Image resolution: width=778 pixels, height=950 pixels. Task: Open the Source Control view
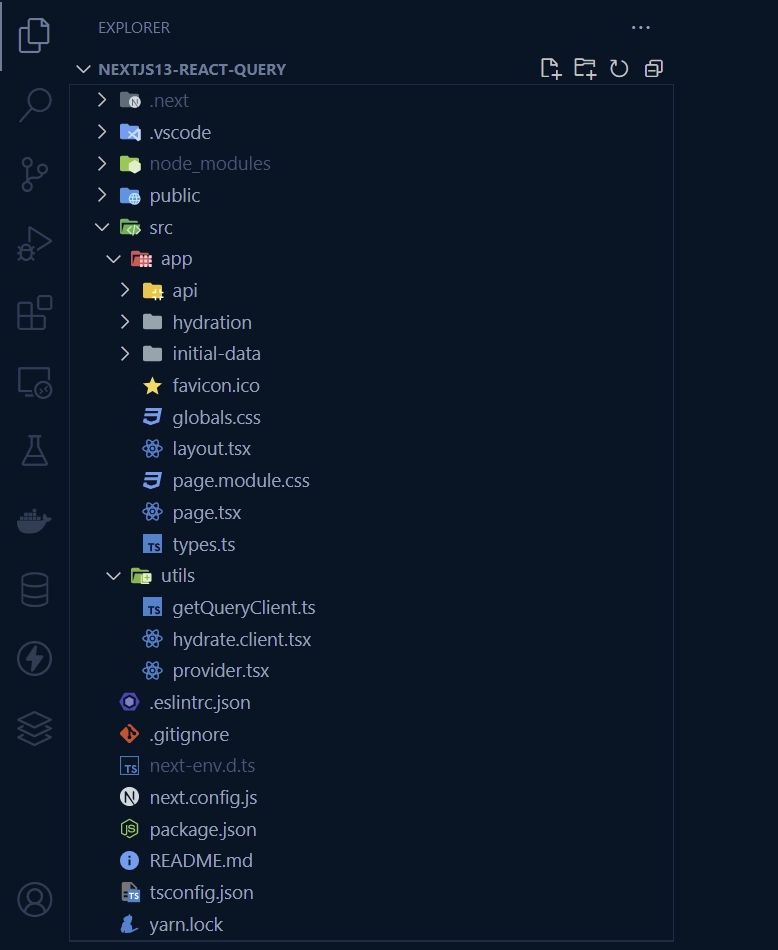point(35,174)
